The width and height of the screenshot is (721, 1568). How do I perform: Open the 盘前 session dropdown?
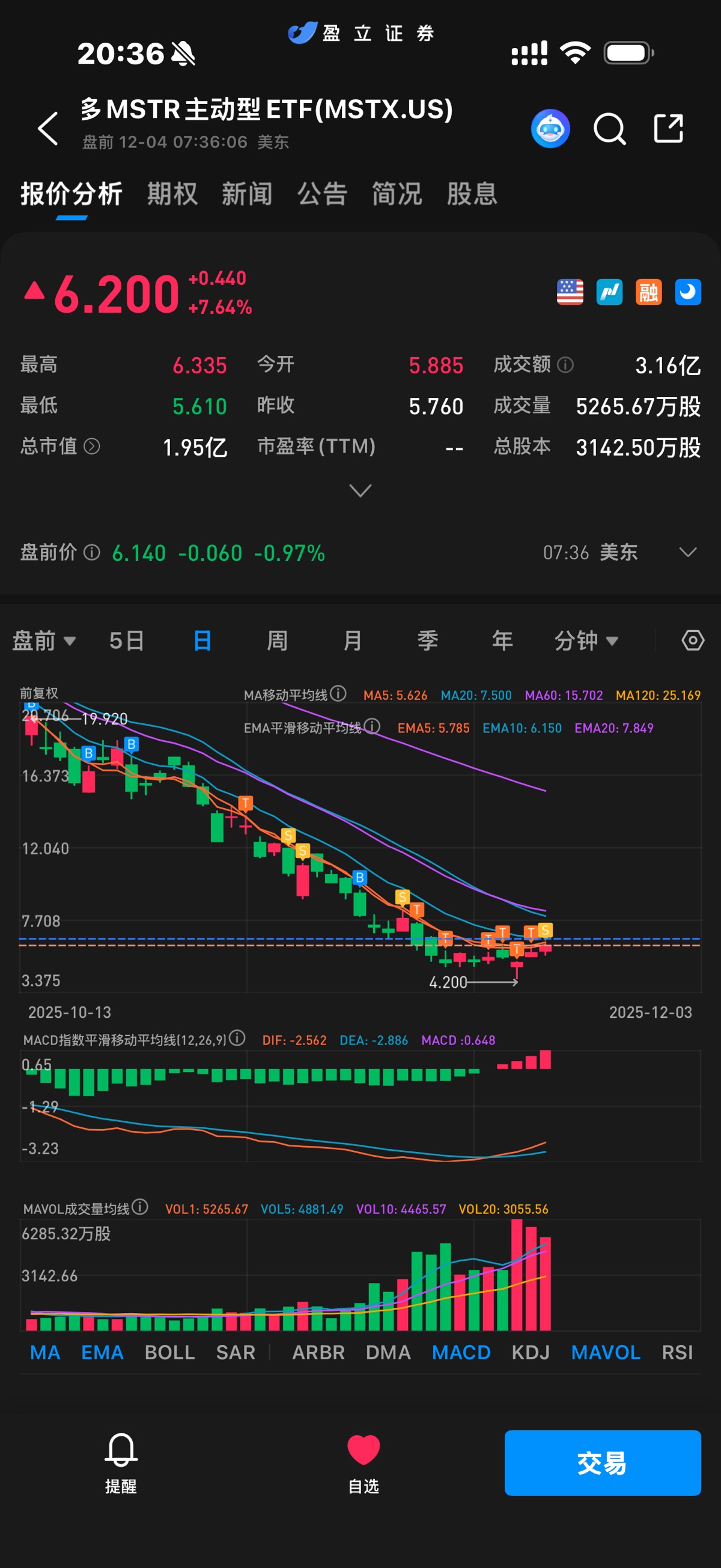pyautogui.click(x=44, y=640)
